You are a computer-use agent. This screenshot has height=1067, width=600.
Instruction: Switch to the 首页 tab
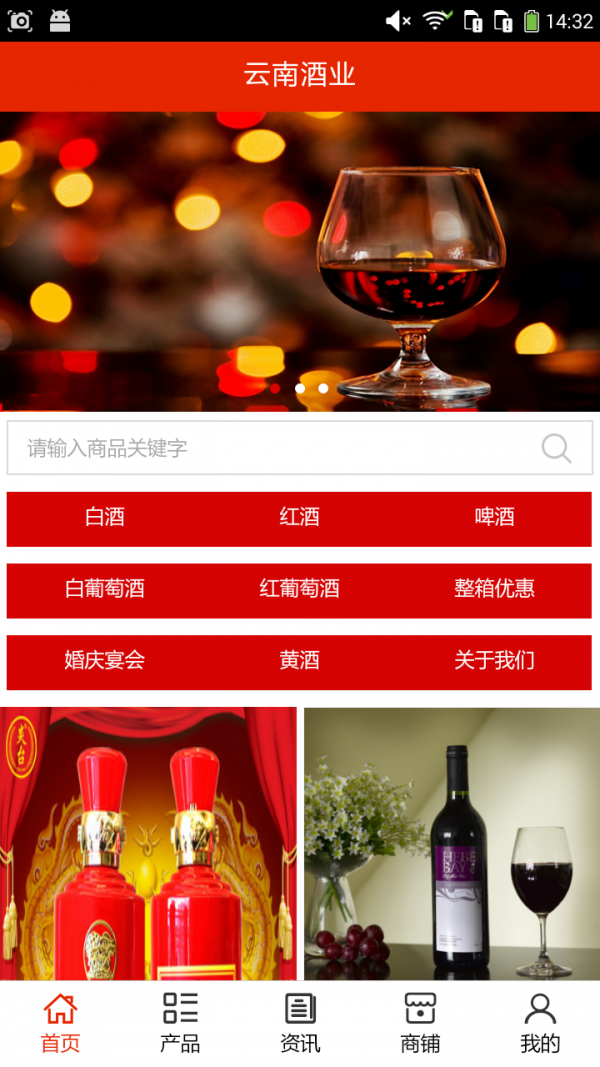60,1023
